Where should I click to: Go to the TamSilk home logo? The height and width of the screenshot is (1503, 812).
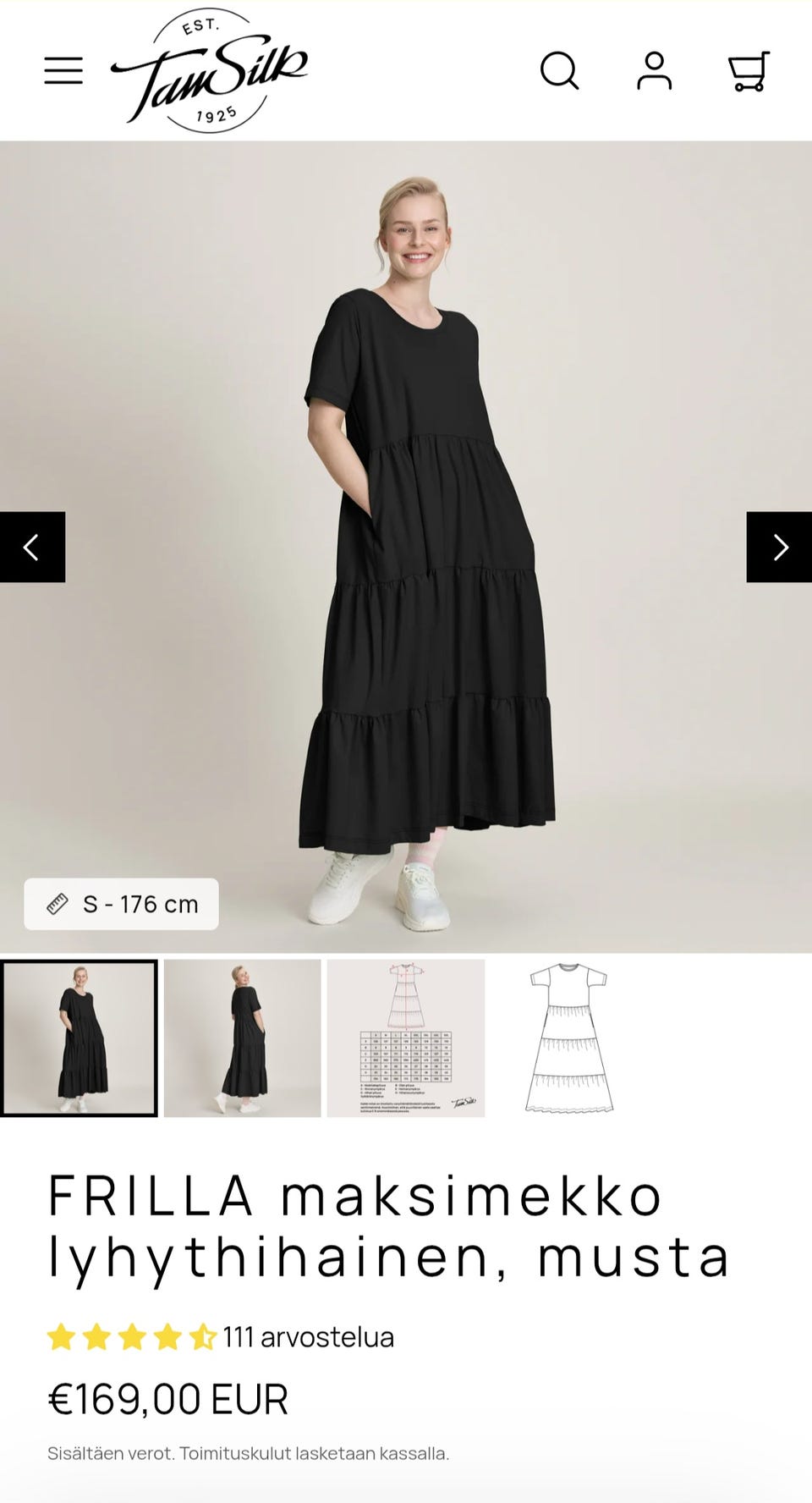pyautogui.click(x=209, y=71)
